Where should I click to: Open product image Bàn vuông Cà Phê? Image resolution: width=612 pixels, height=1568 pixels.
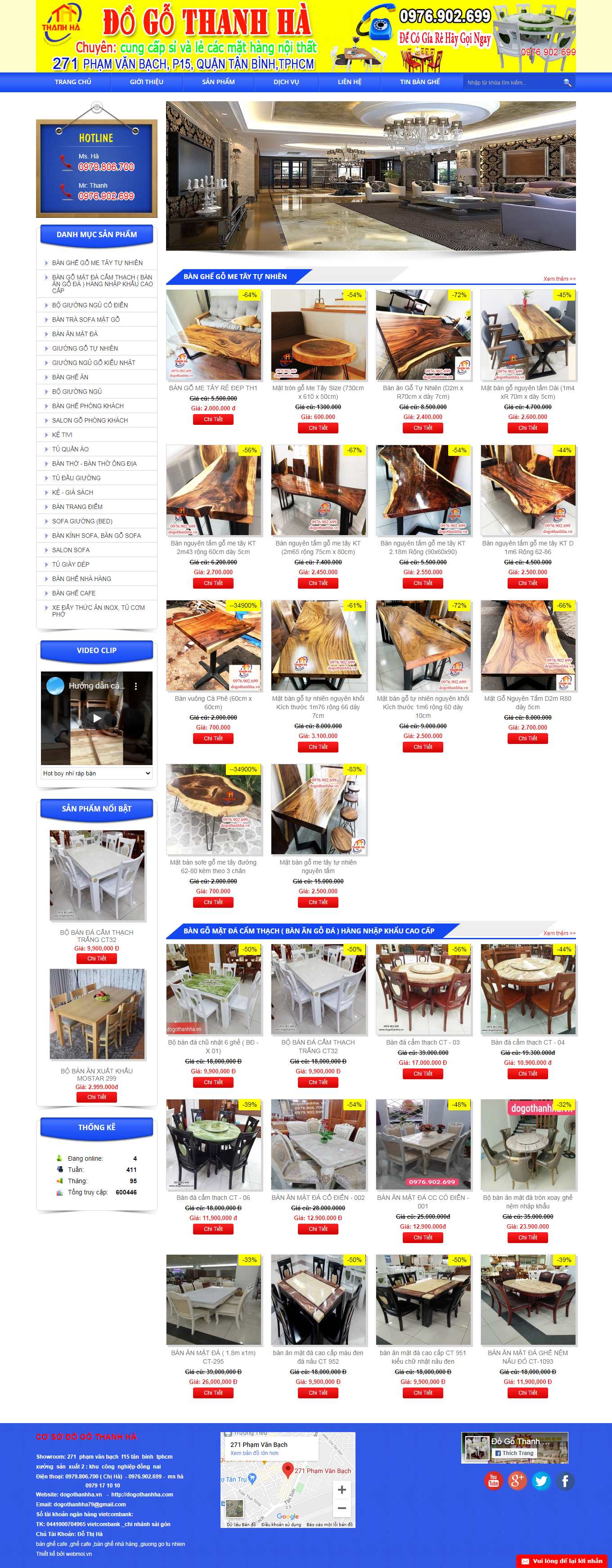click(x=214, y=645)
